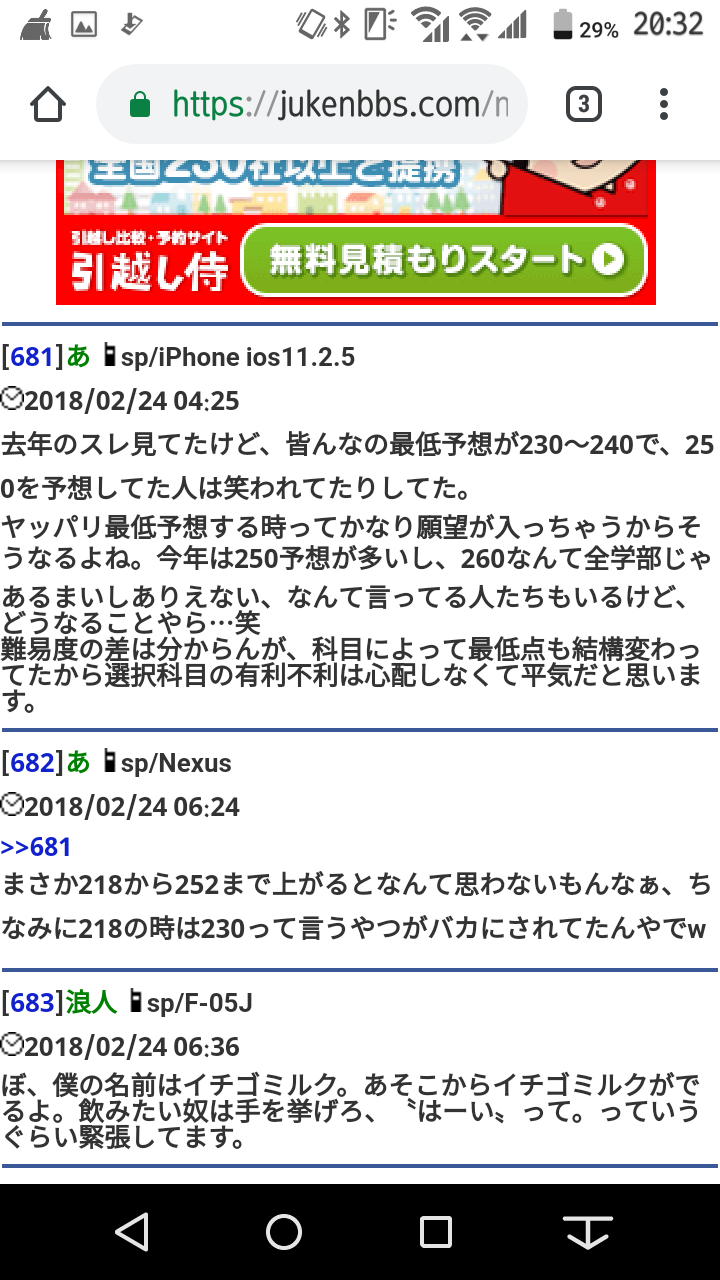Go back with the system back button
Screen dimensions: 720x1280
click(x=132, y=1232)
